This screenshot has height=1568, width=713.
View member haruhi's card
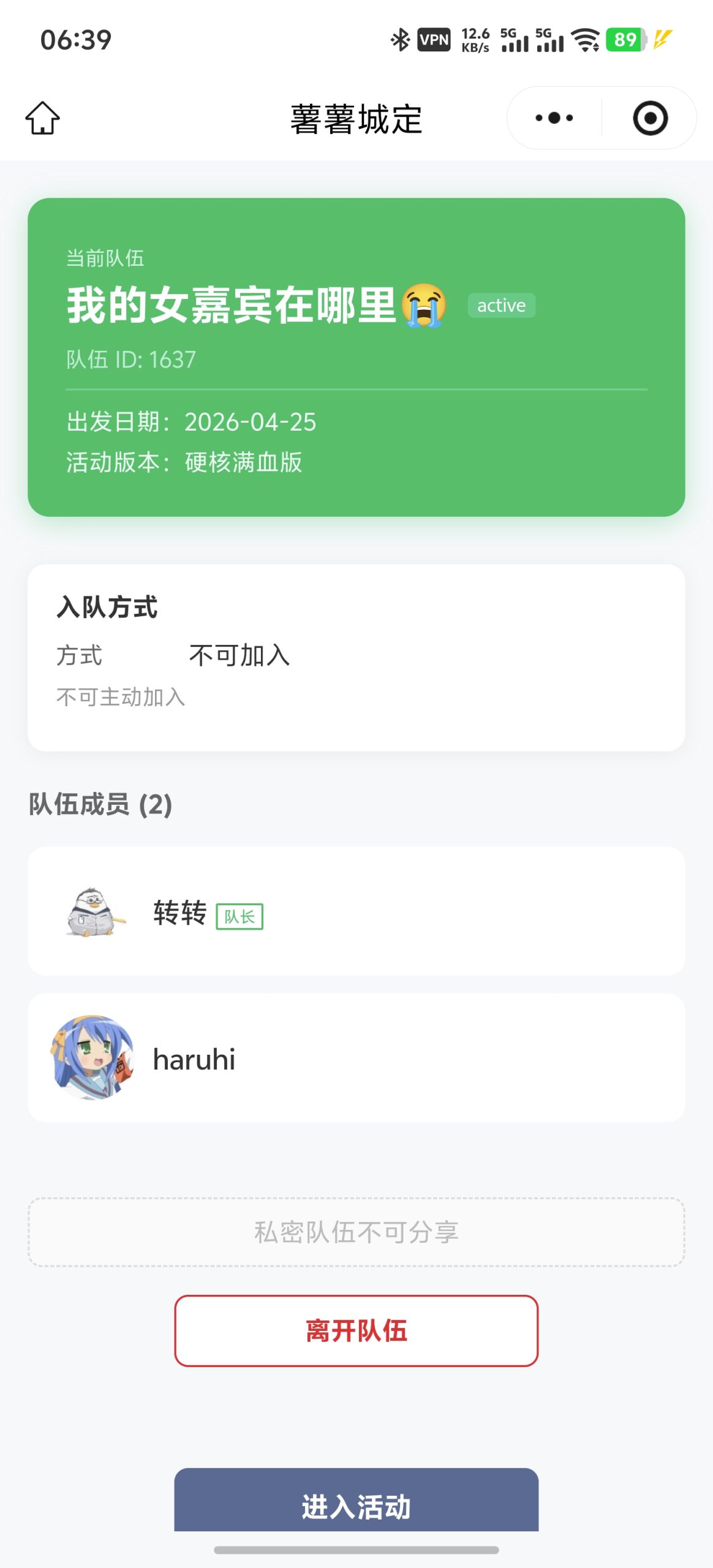[356, 1058]
